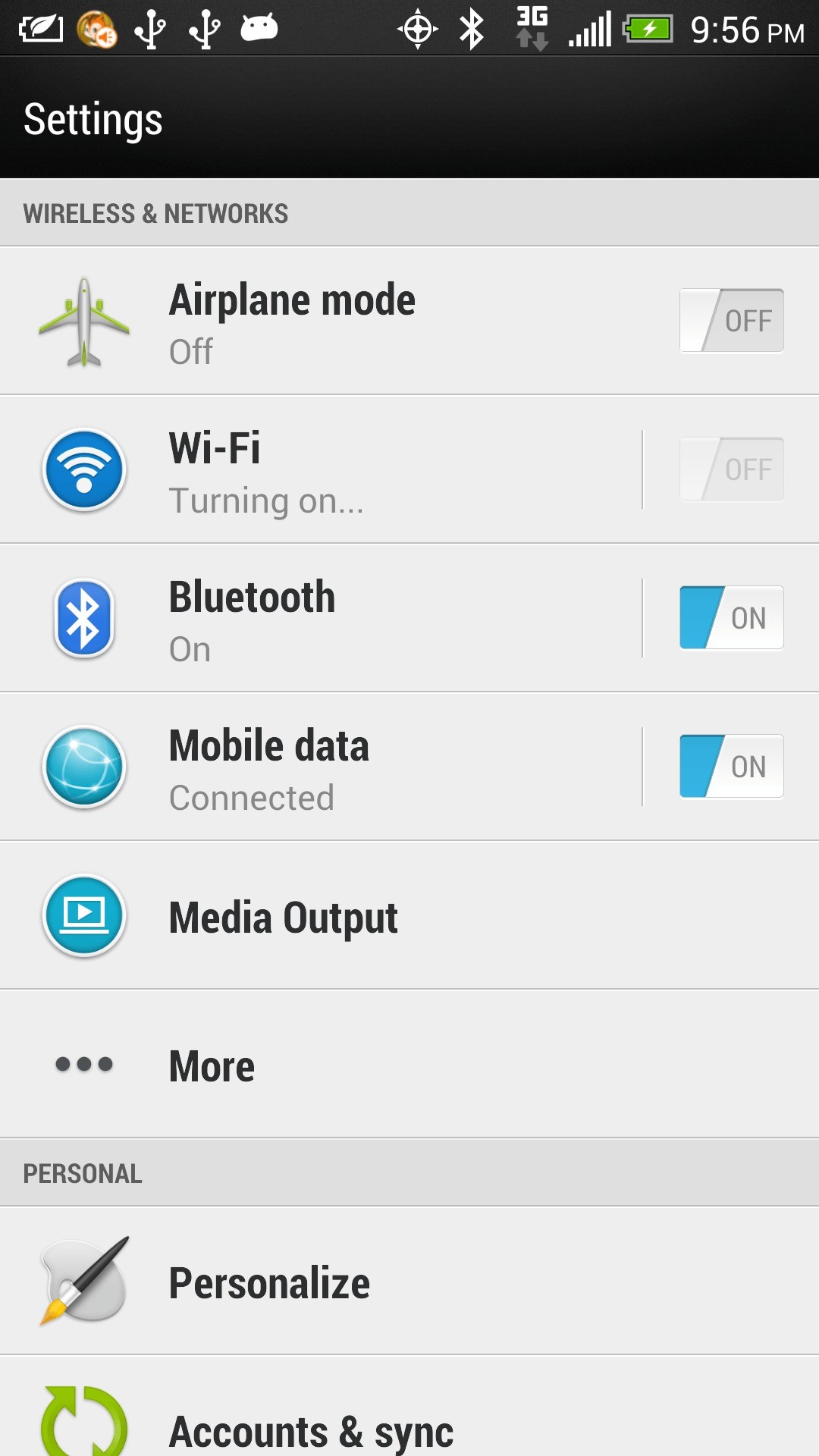Open Mobile data settings row

[318, 767]
